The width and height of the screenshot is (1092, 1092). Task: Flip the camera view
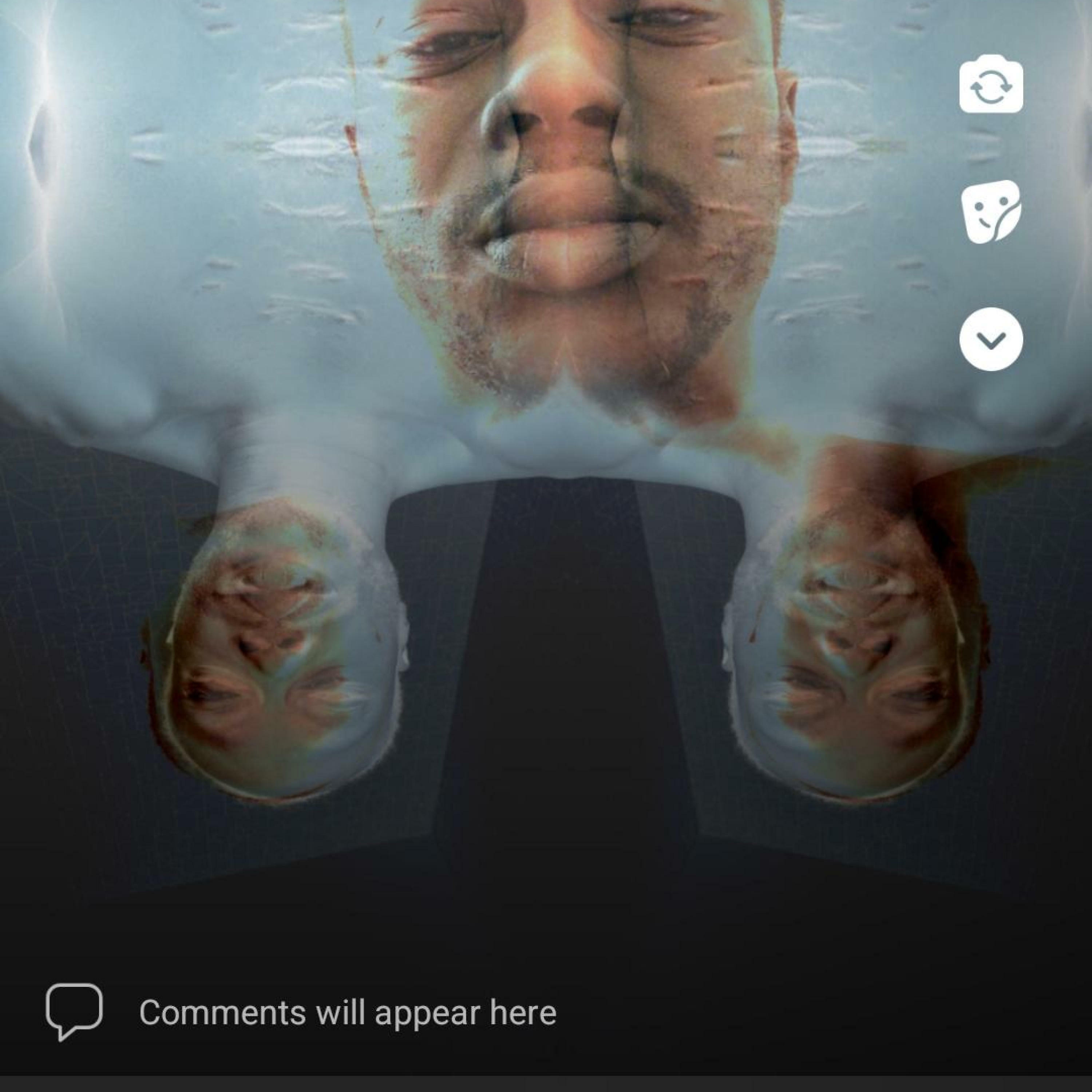(991, 85)
